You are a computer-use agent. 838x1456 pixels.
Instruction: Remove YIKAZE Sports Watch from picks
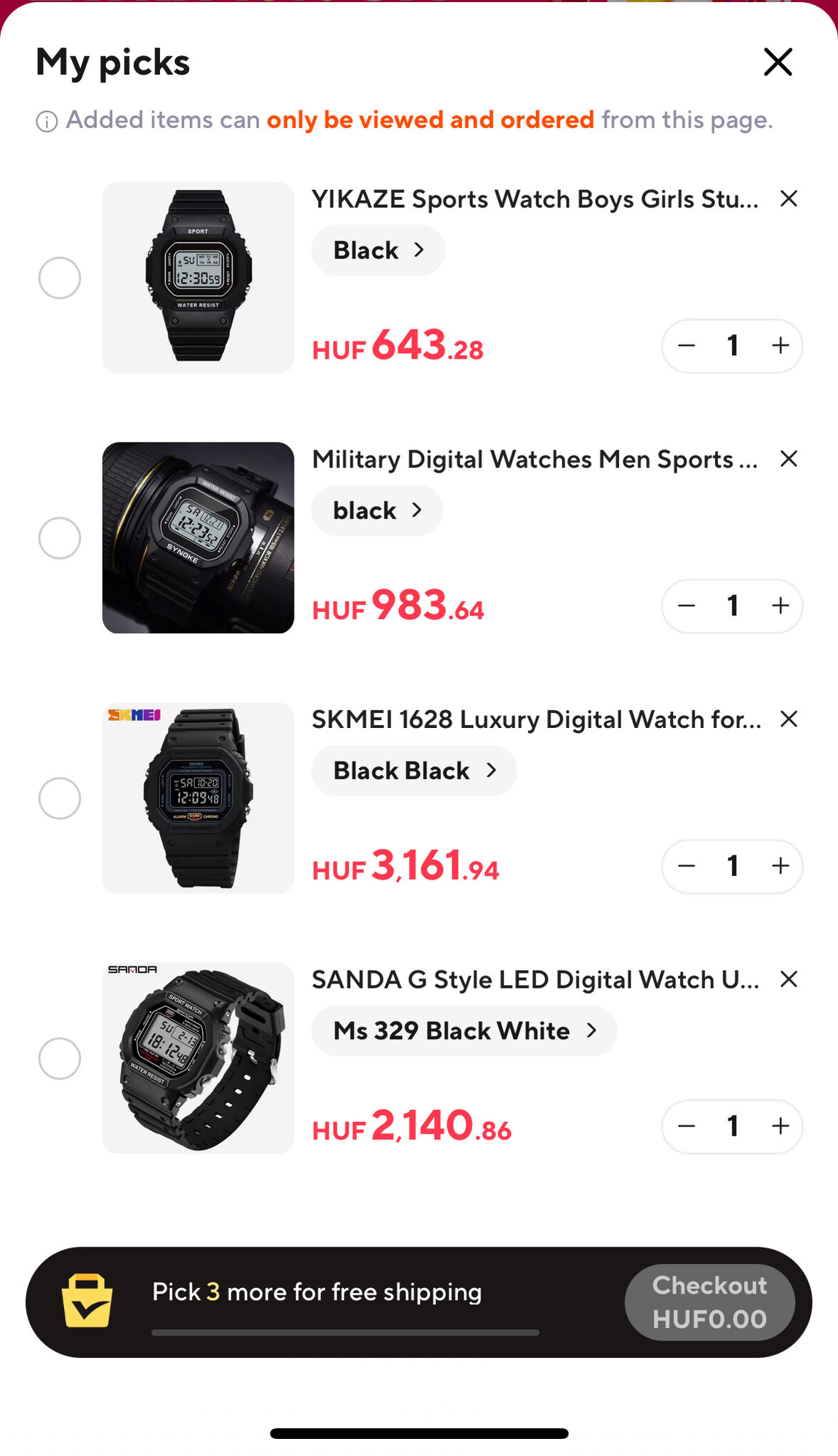click(x=788, y=199)
